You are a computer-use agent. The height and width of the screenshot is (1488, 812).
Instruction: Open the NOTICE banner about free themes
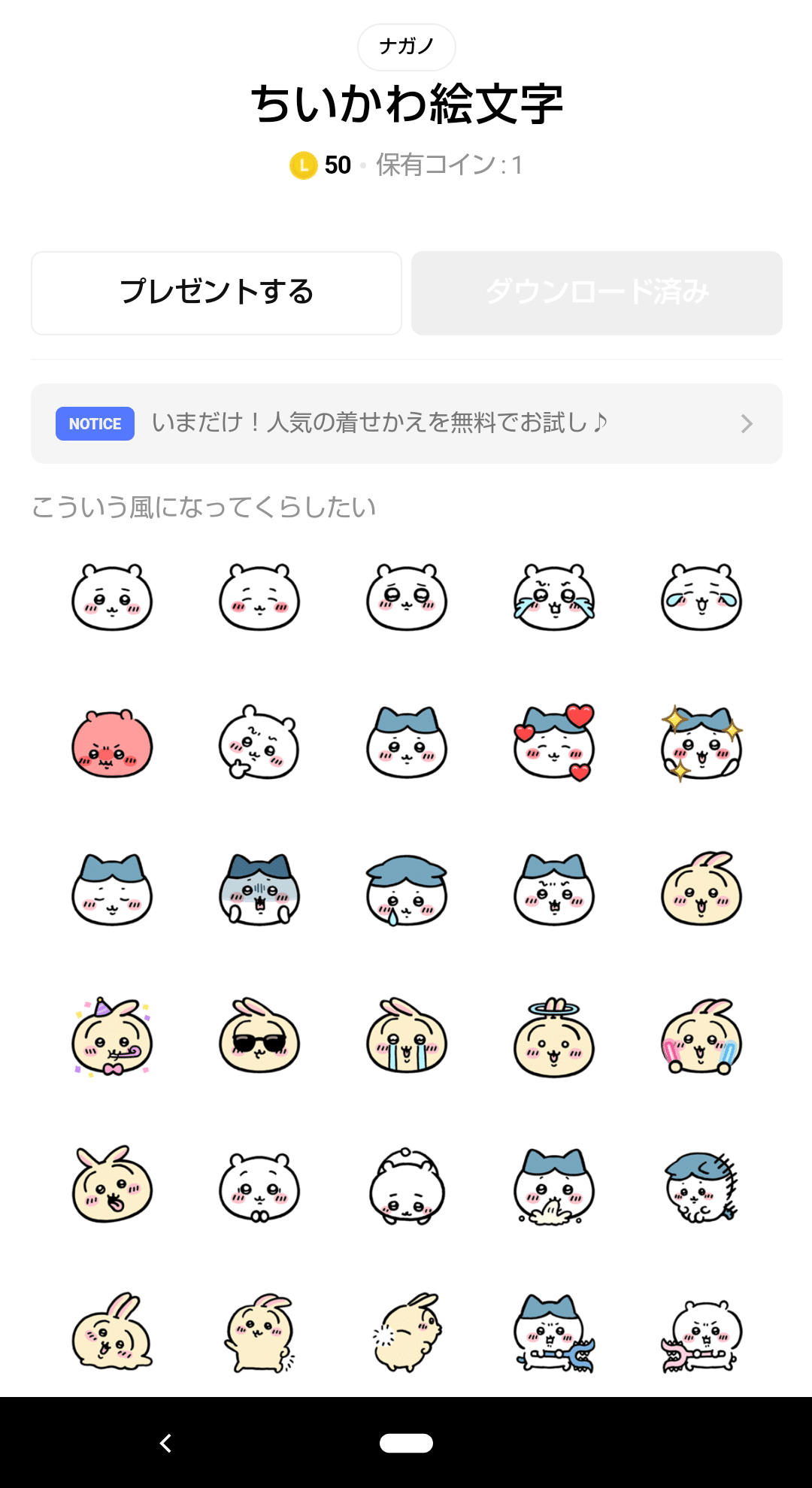tap(406, 423)
